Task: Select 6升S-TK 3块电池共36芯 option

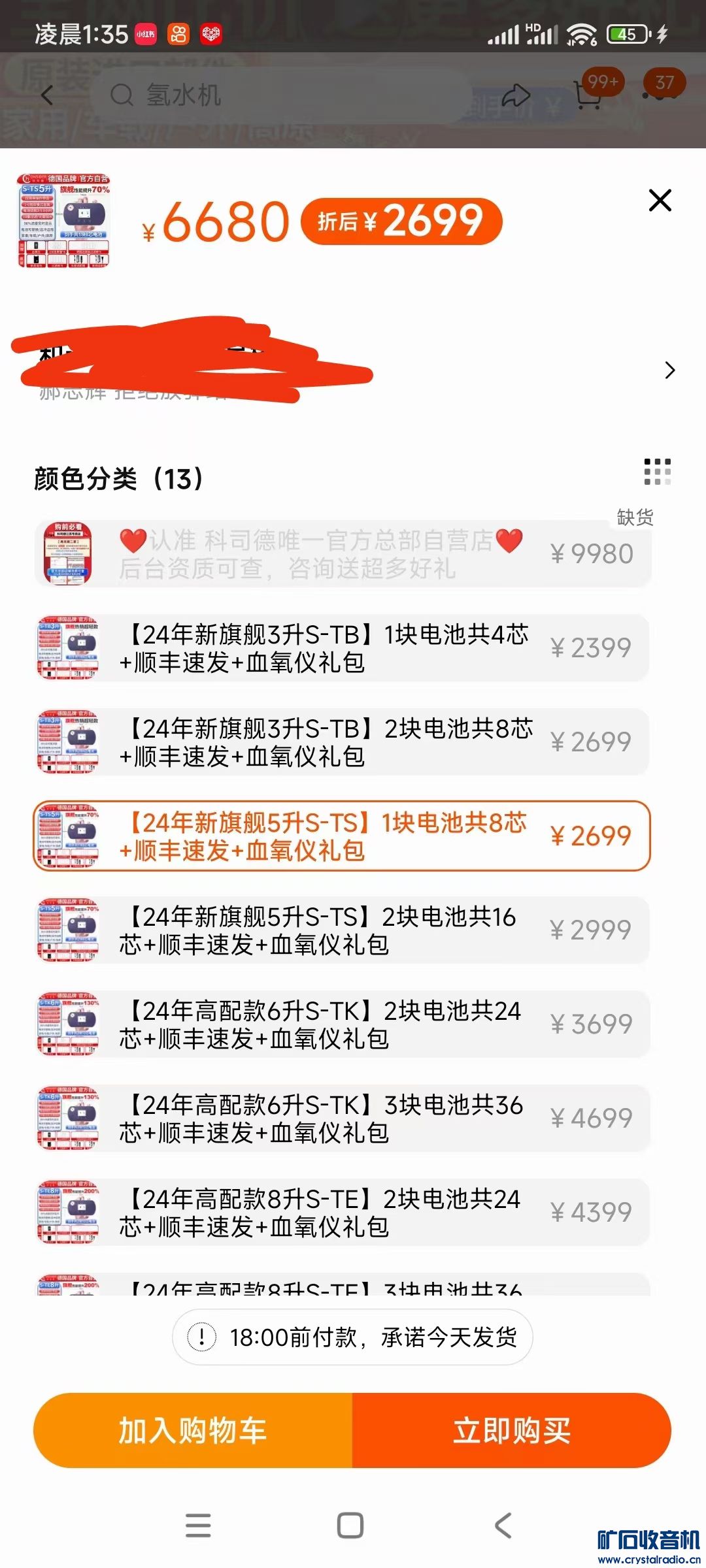Action: pos(341,1119)
